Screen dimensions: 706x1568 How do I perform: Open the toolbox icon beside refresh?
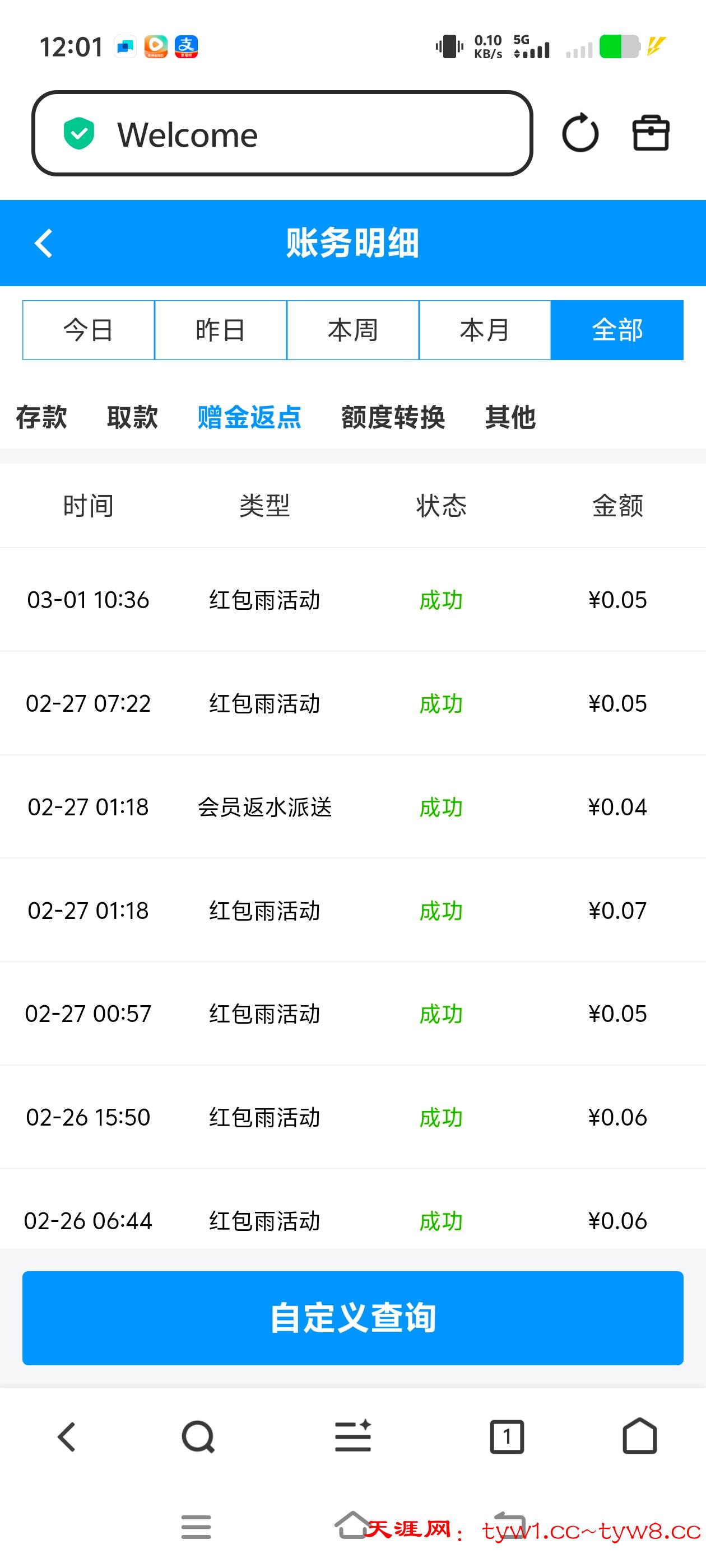point(651,133)
